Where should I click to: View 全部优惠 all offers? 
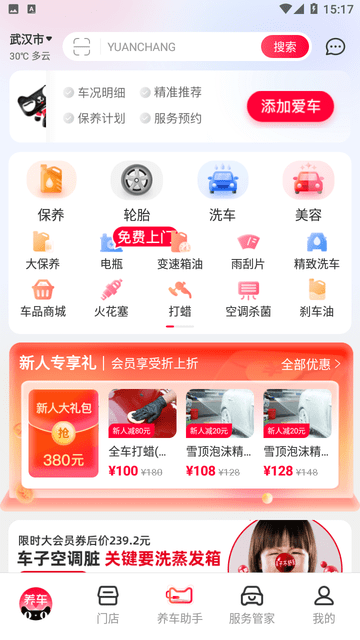pyautogui.click(x=311, y=364)
